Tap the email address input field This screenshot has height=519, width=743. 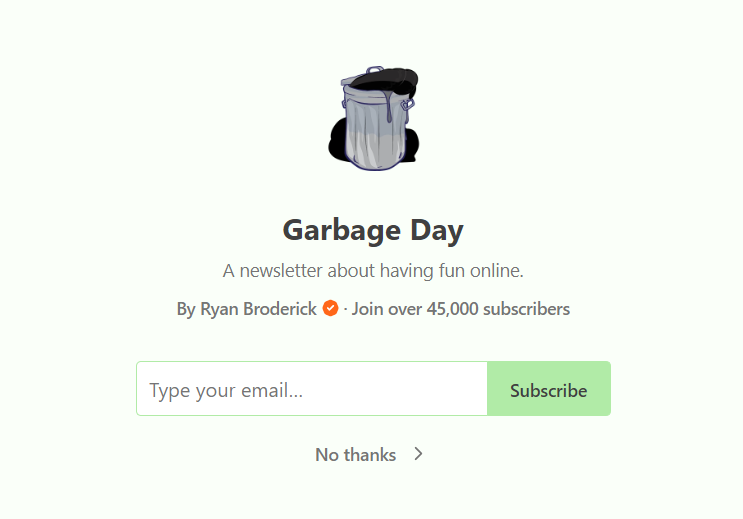(311, 389)
